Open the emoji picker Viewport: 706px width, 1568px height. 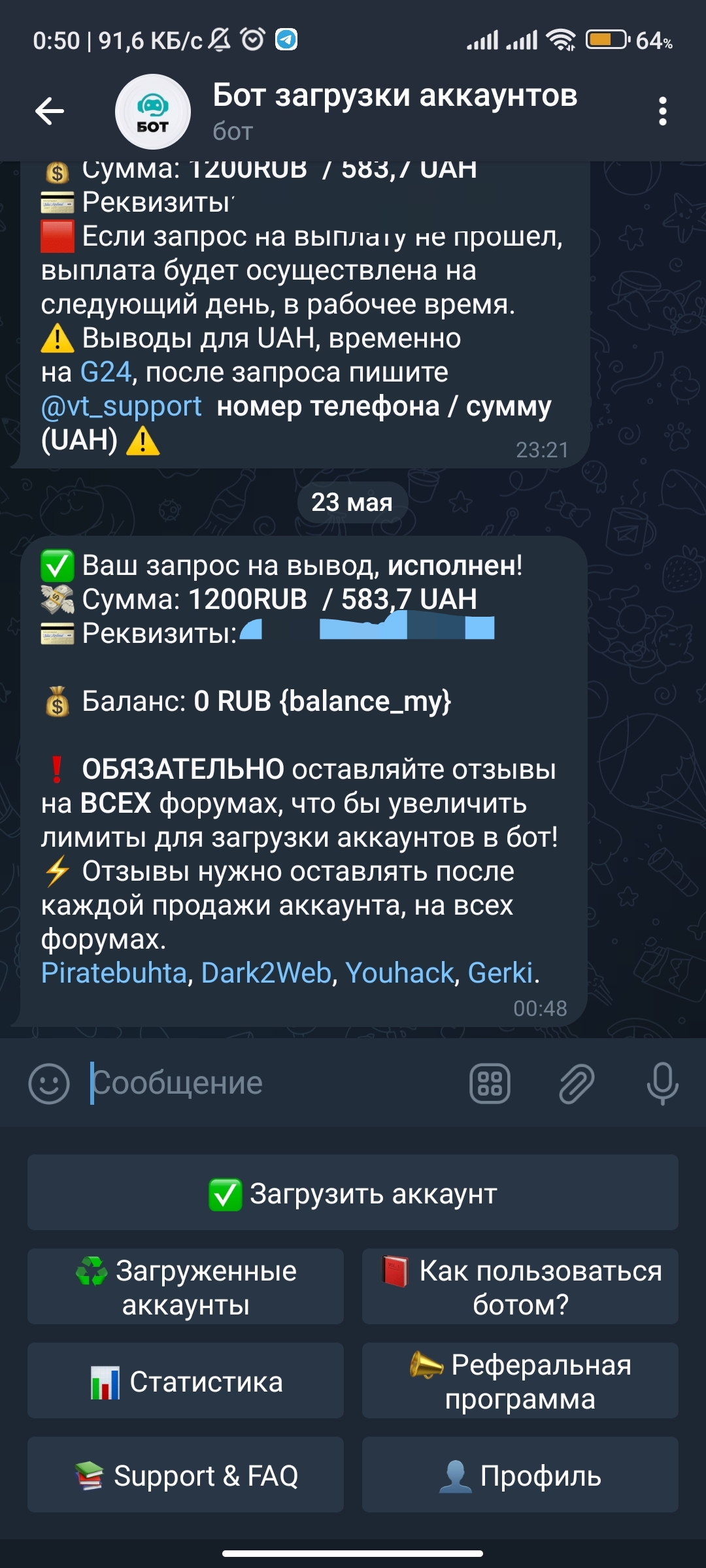(x=49, y=1083)
